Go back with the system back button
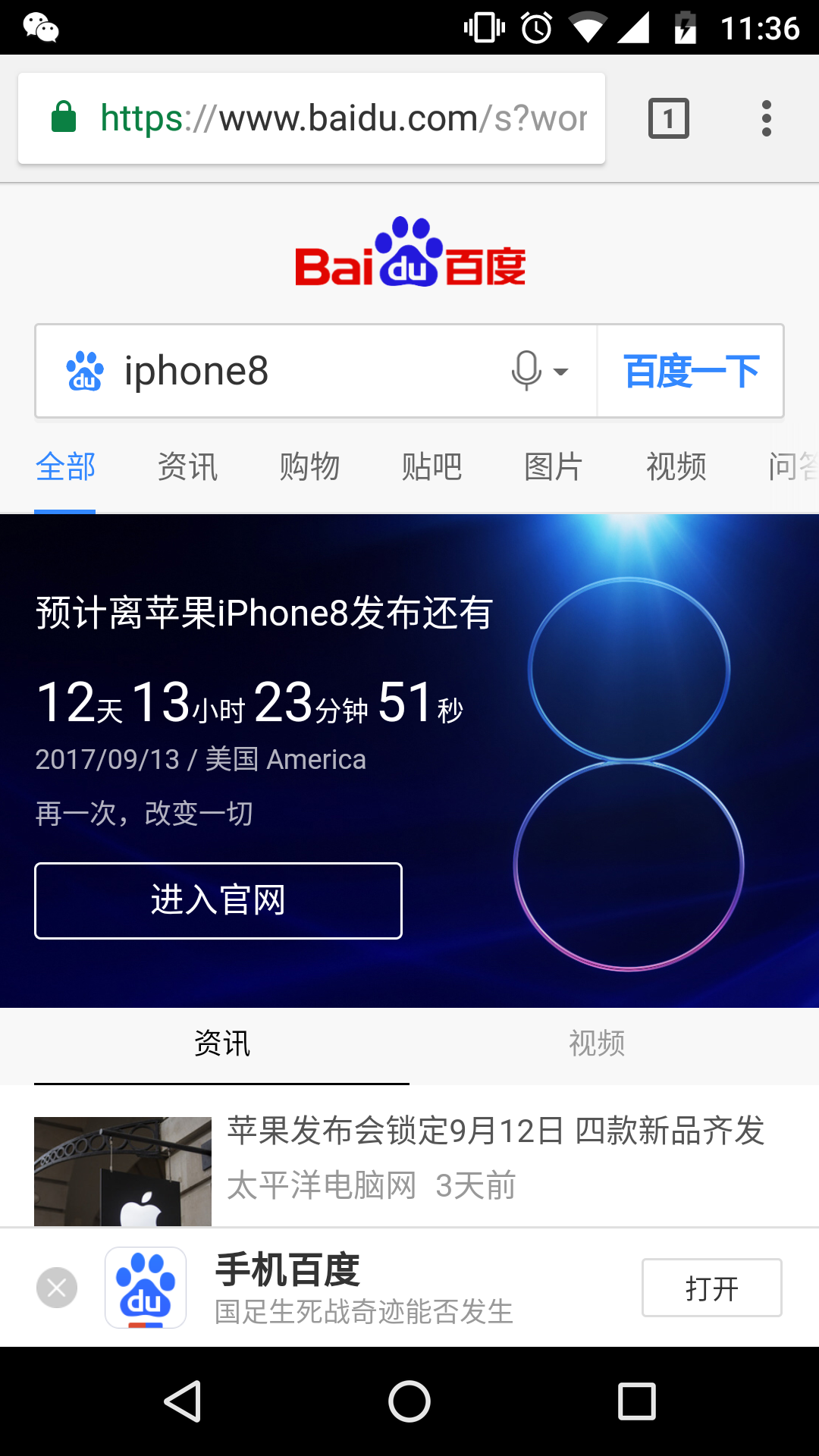Screen dimensions: 819x1456 coord(182,1401)
